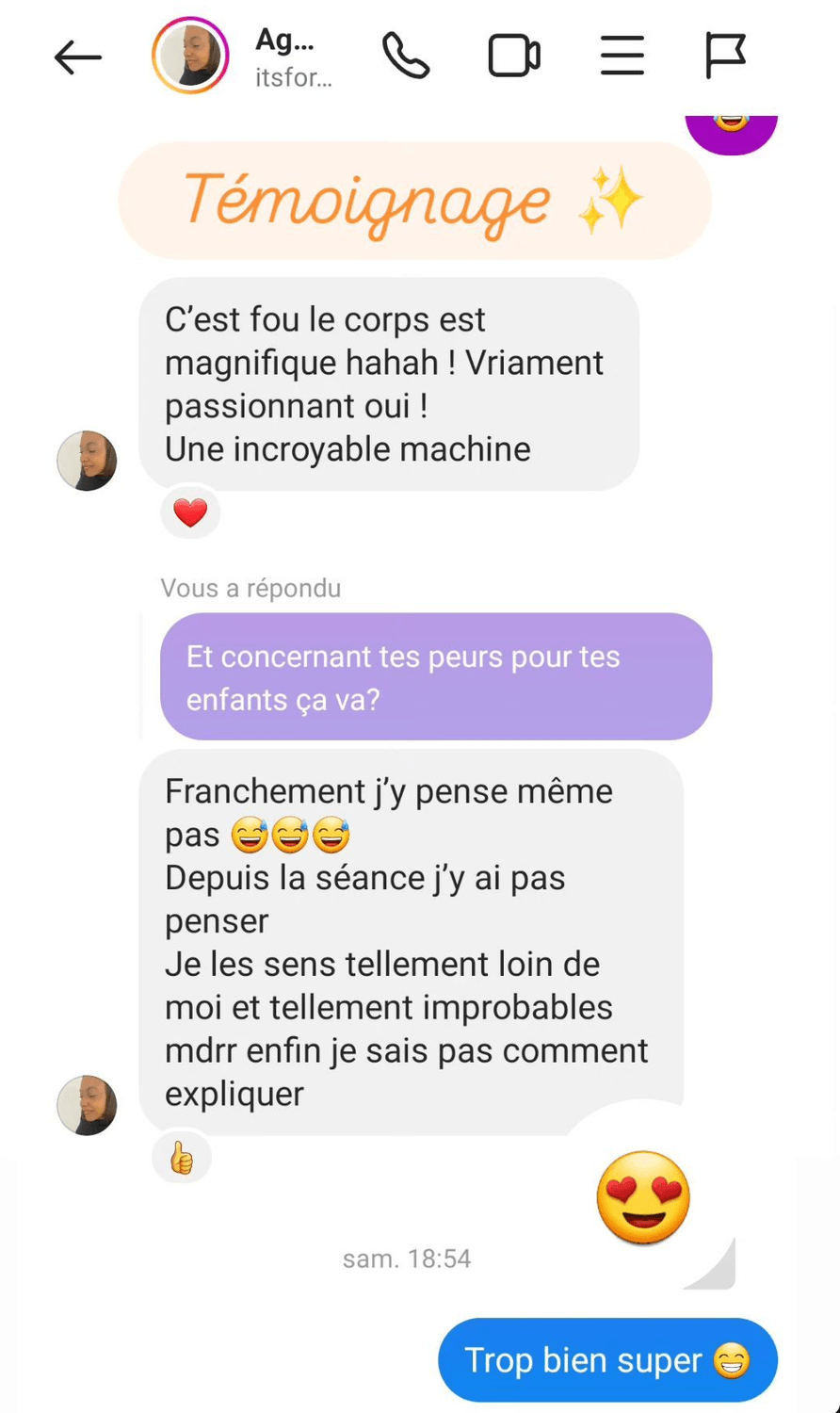Image resolution: width=840 pixels, height=1413 pixels.
Task: Go back to the inbox
Action: [x=77, y=57]
